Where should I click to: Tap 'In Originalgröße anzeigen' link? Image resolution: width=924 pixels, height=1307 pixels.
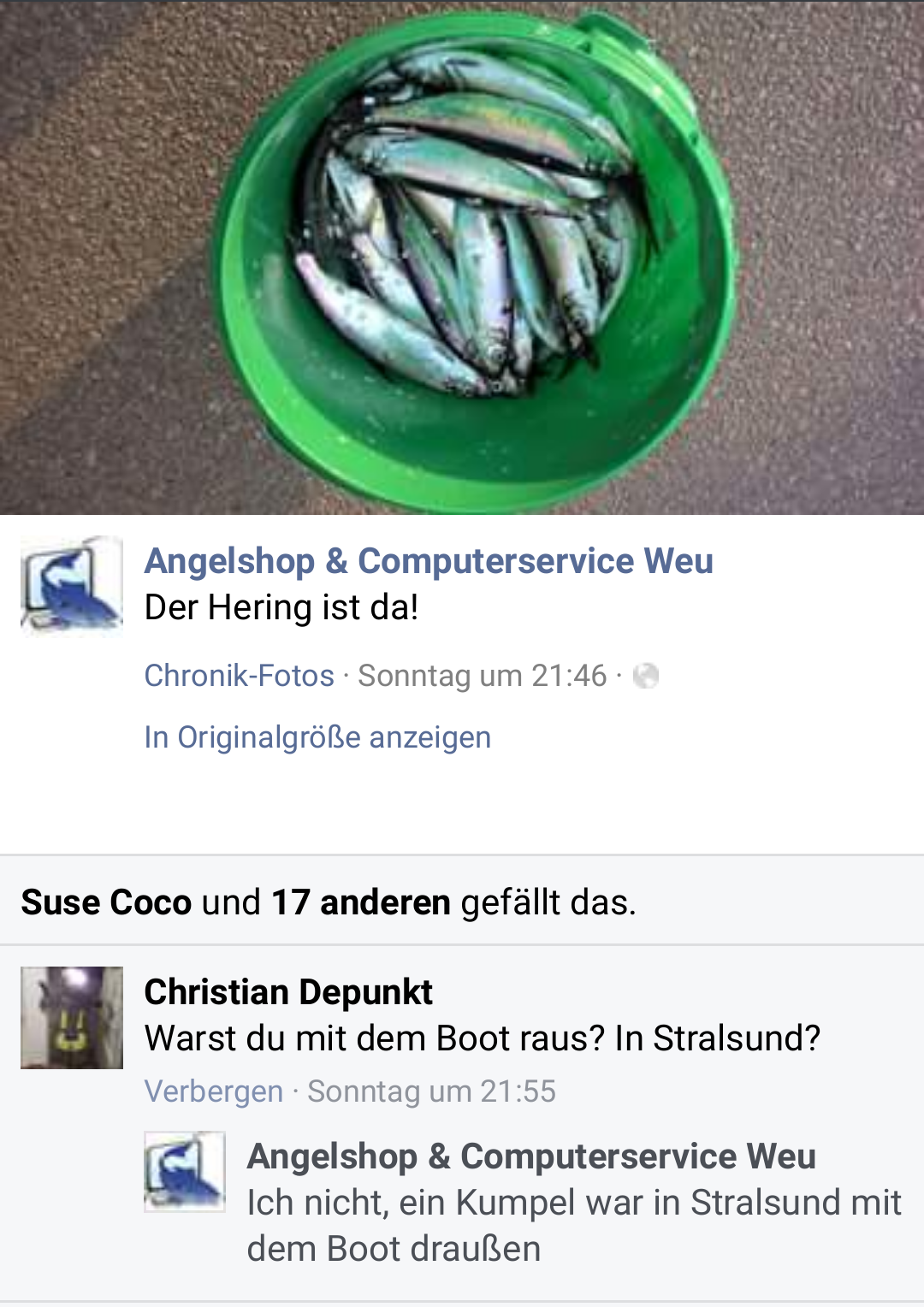(317, 737)
